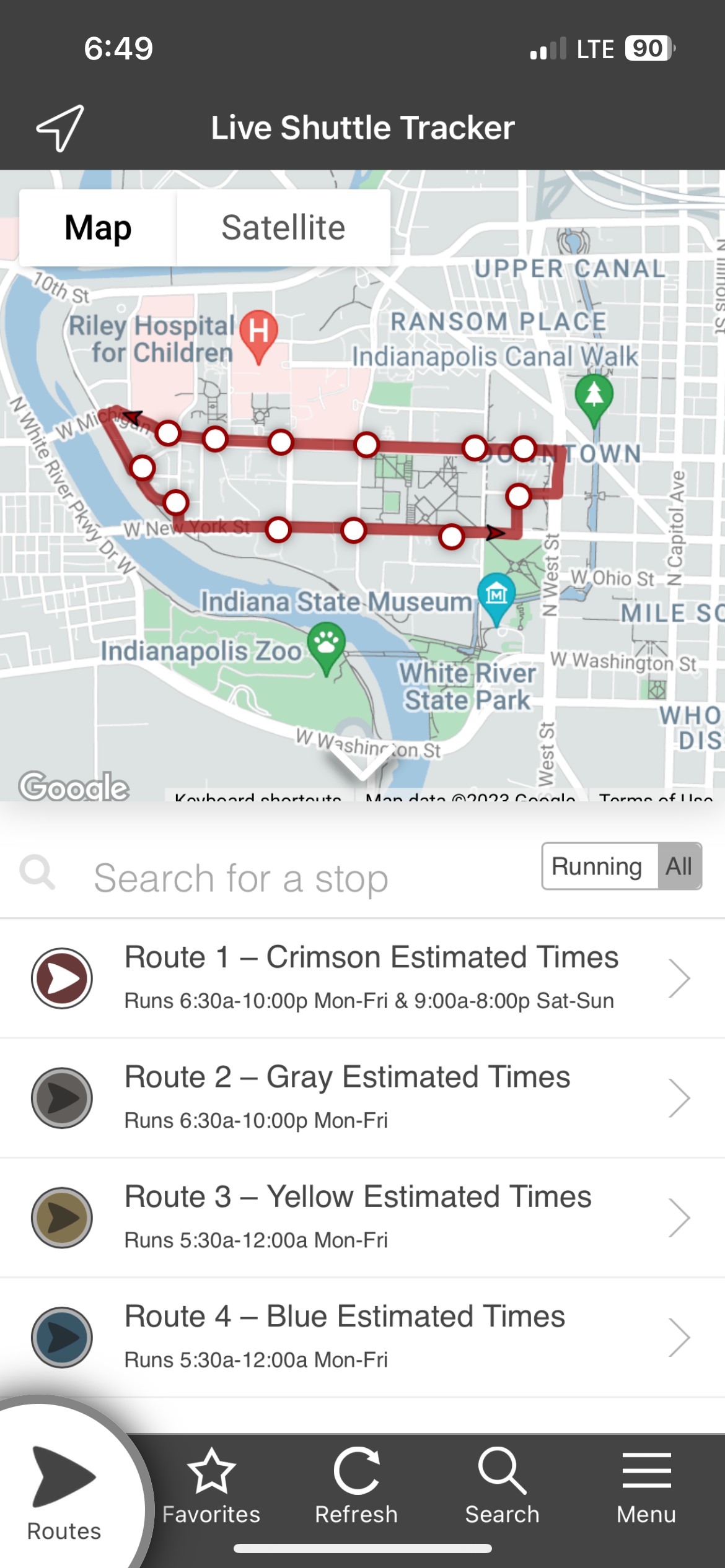Switch map to Satellite view
The width and height of the screenshot is (725, 1568).
(x=283, y=227)
